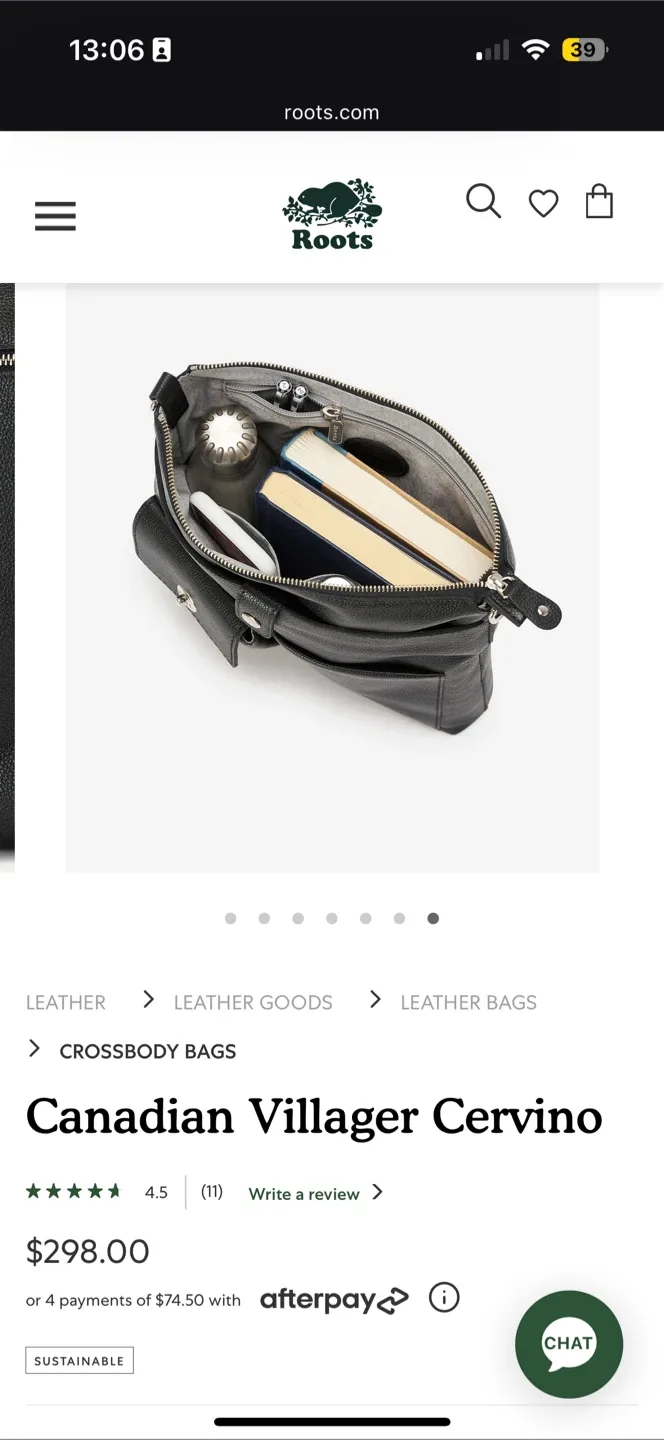
Task: Open the search magnifier
Action: (483, 201)
